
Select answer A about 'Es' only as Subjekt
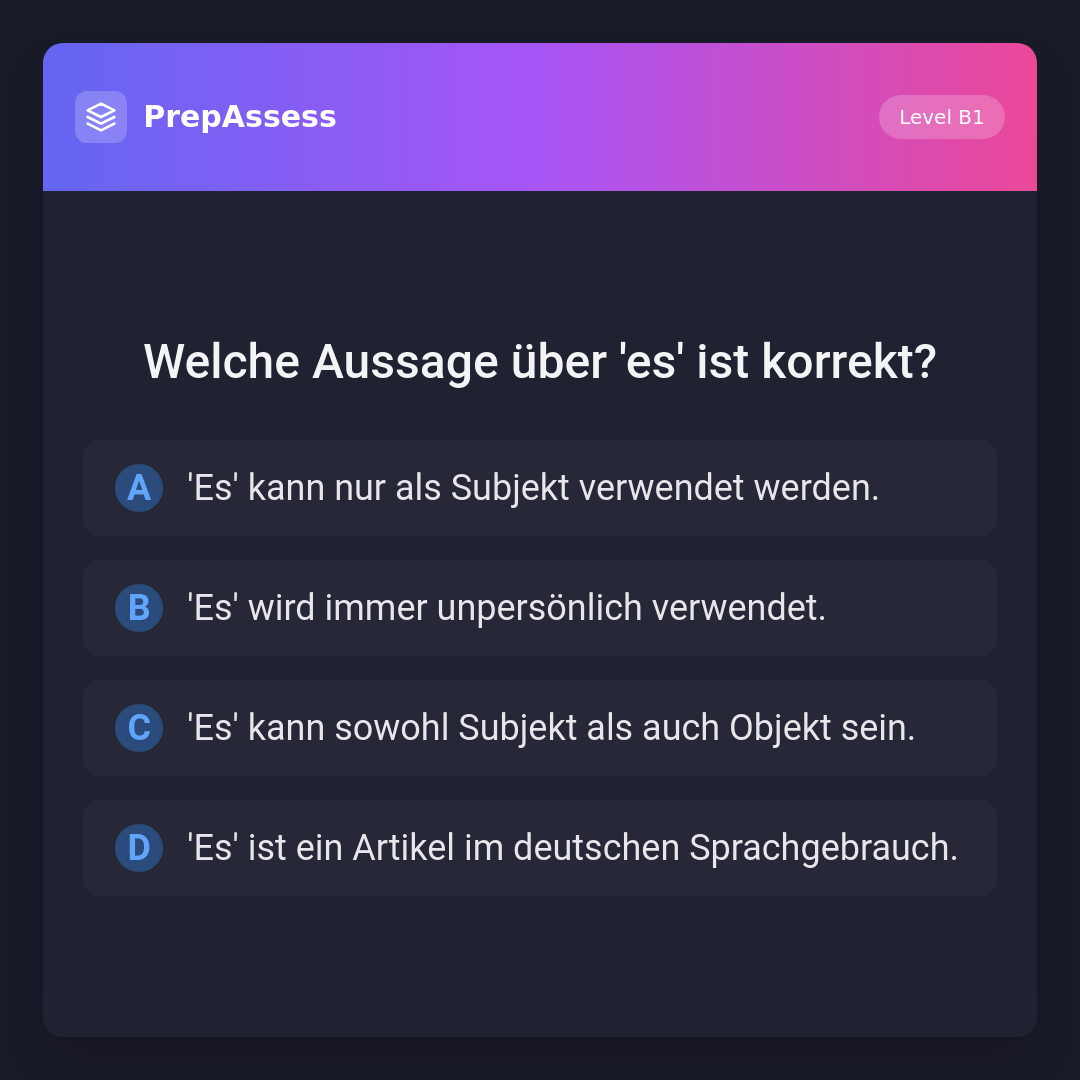point(539,488)
